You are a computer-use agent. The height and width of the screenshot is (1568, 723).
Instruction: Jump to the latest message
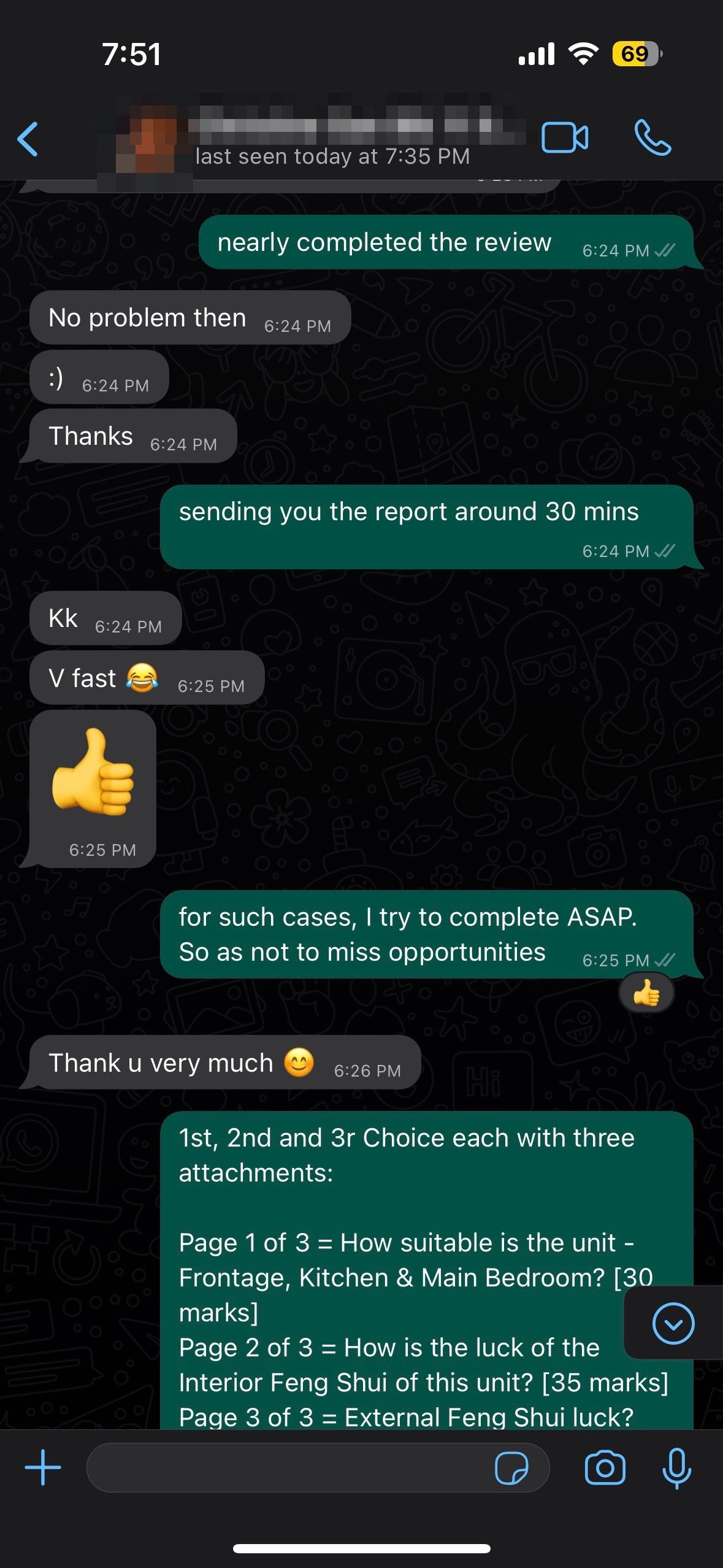[x=673, y=1323]
